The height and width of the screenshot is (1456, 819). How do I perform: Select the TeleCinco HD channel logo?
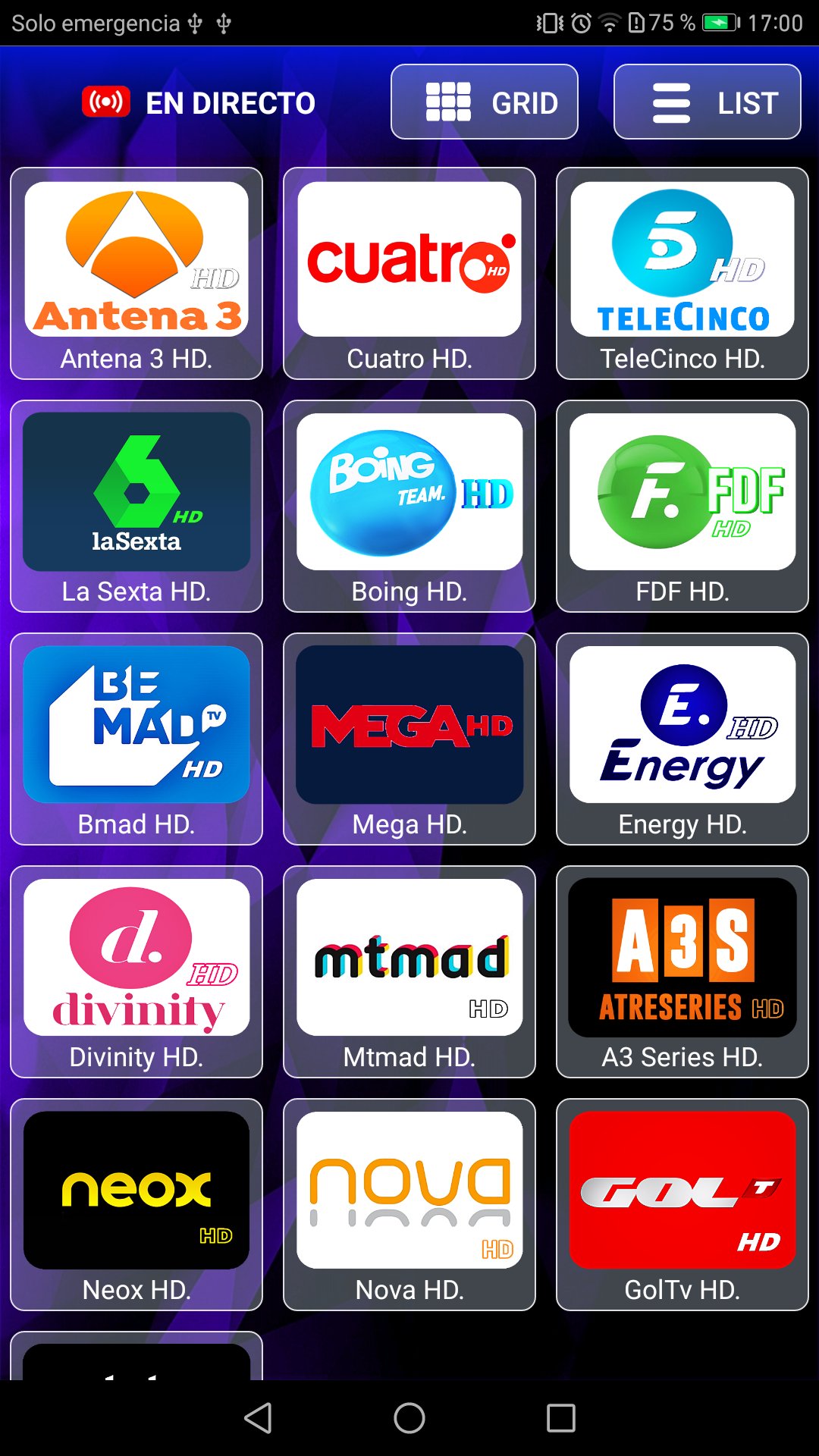(681, 262)
